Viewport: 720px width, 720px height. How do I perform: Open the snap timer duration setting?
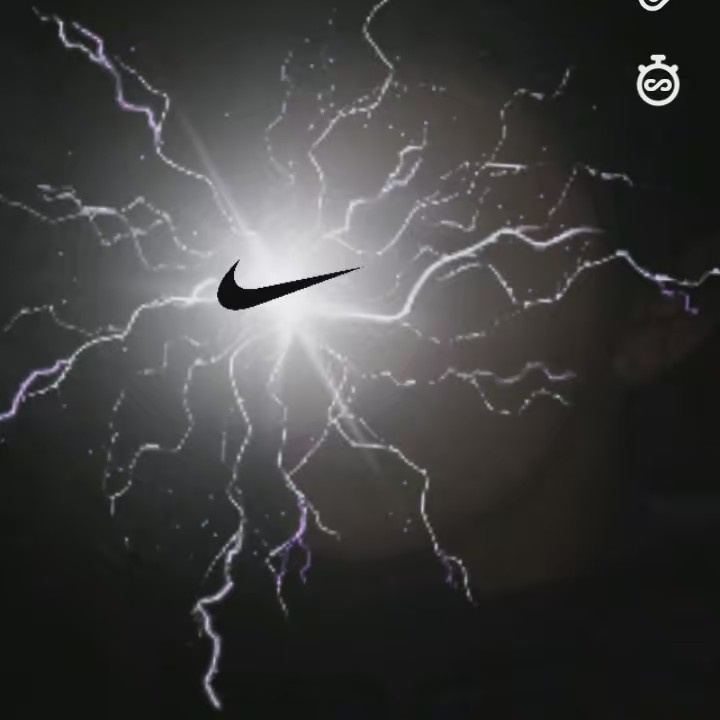pyautogui.click(x=658, y=81)
